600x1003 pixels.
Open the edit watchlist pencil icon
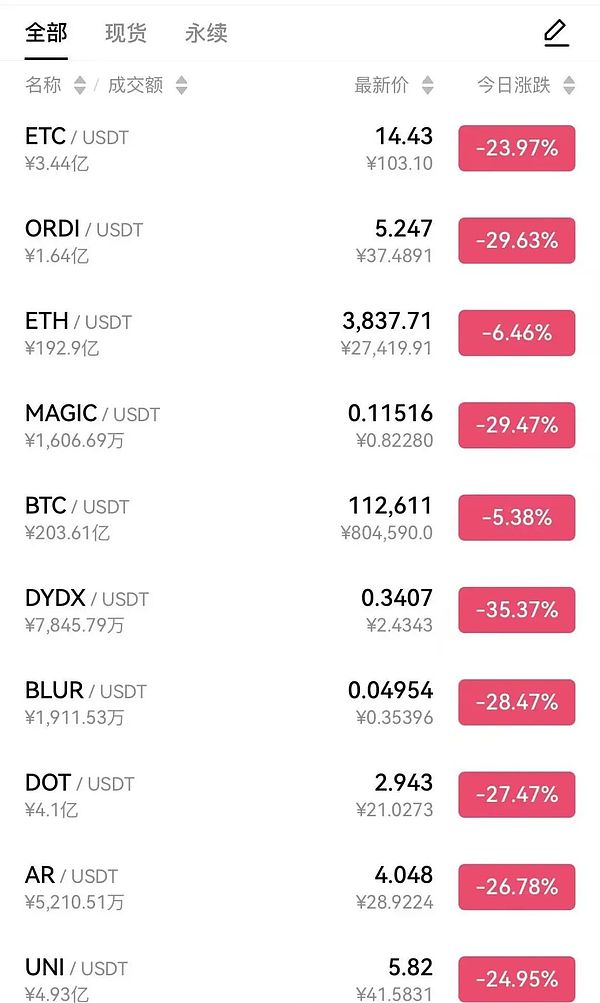(x=556, y=33)
